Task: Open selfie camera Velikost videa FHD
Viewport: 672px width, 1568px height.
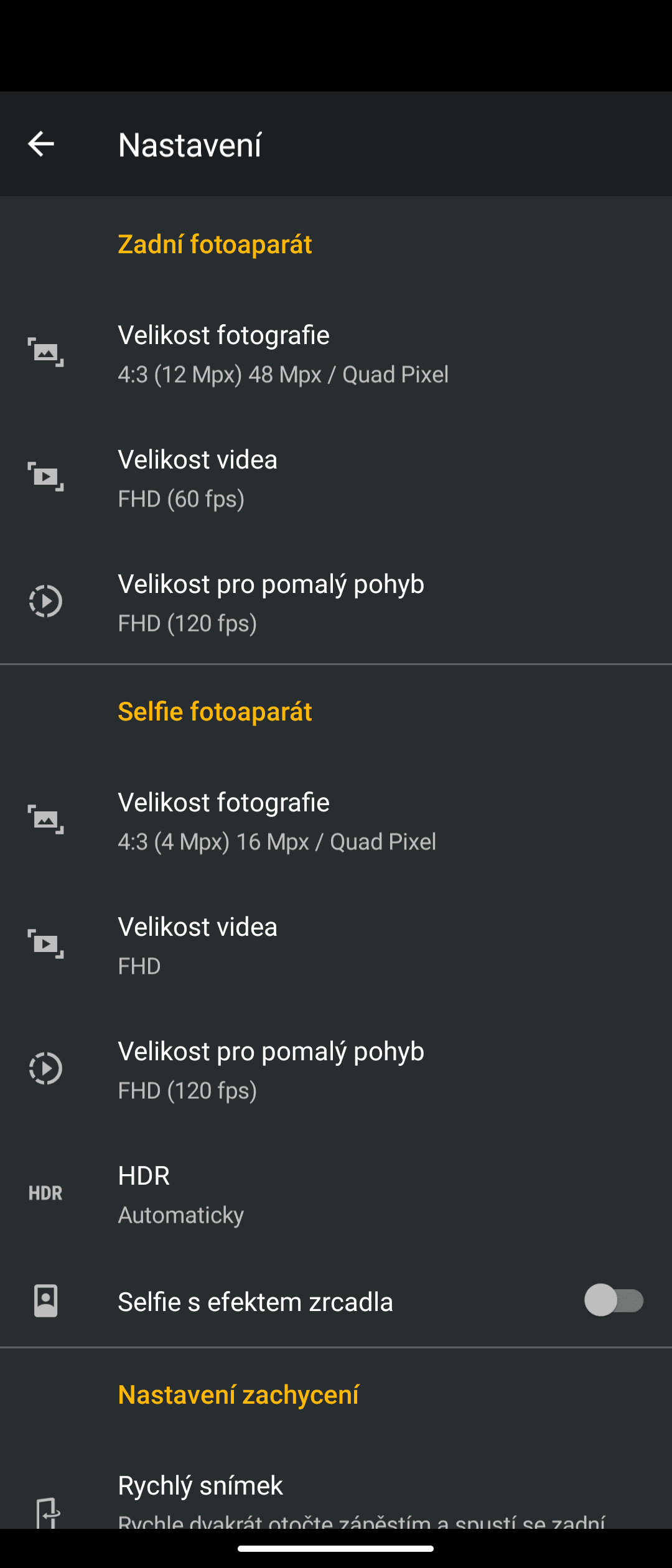Action: click(336, 945)
